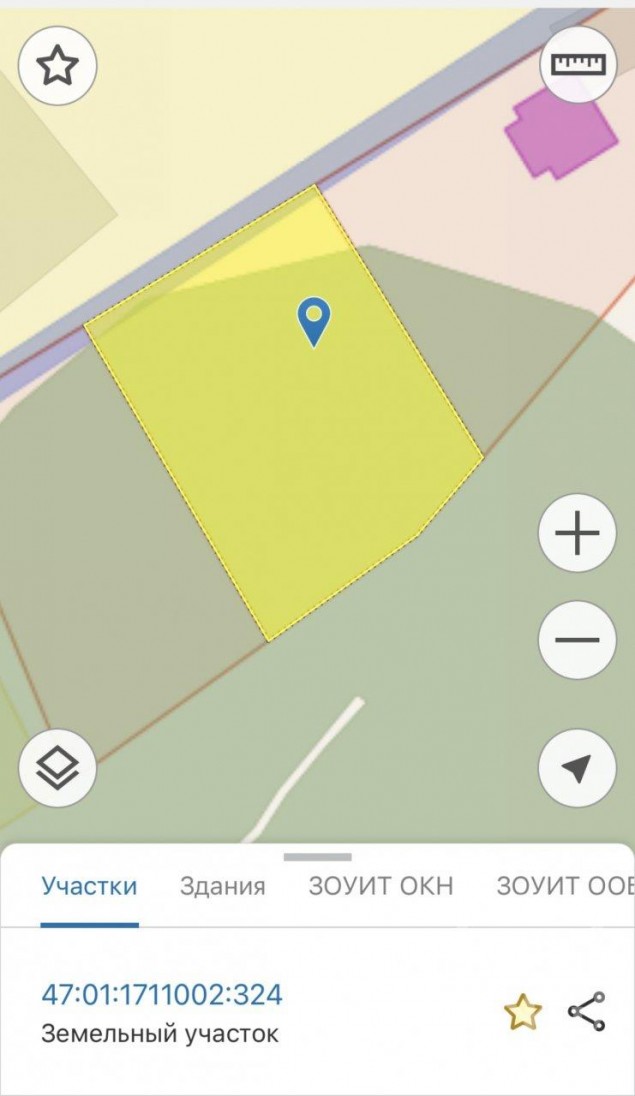Add parcel 47:01:1711002:324 to favorites
Screen dimensions: 635x1096
(x=523, y=1012)
